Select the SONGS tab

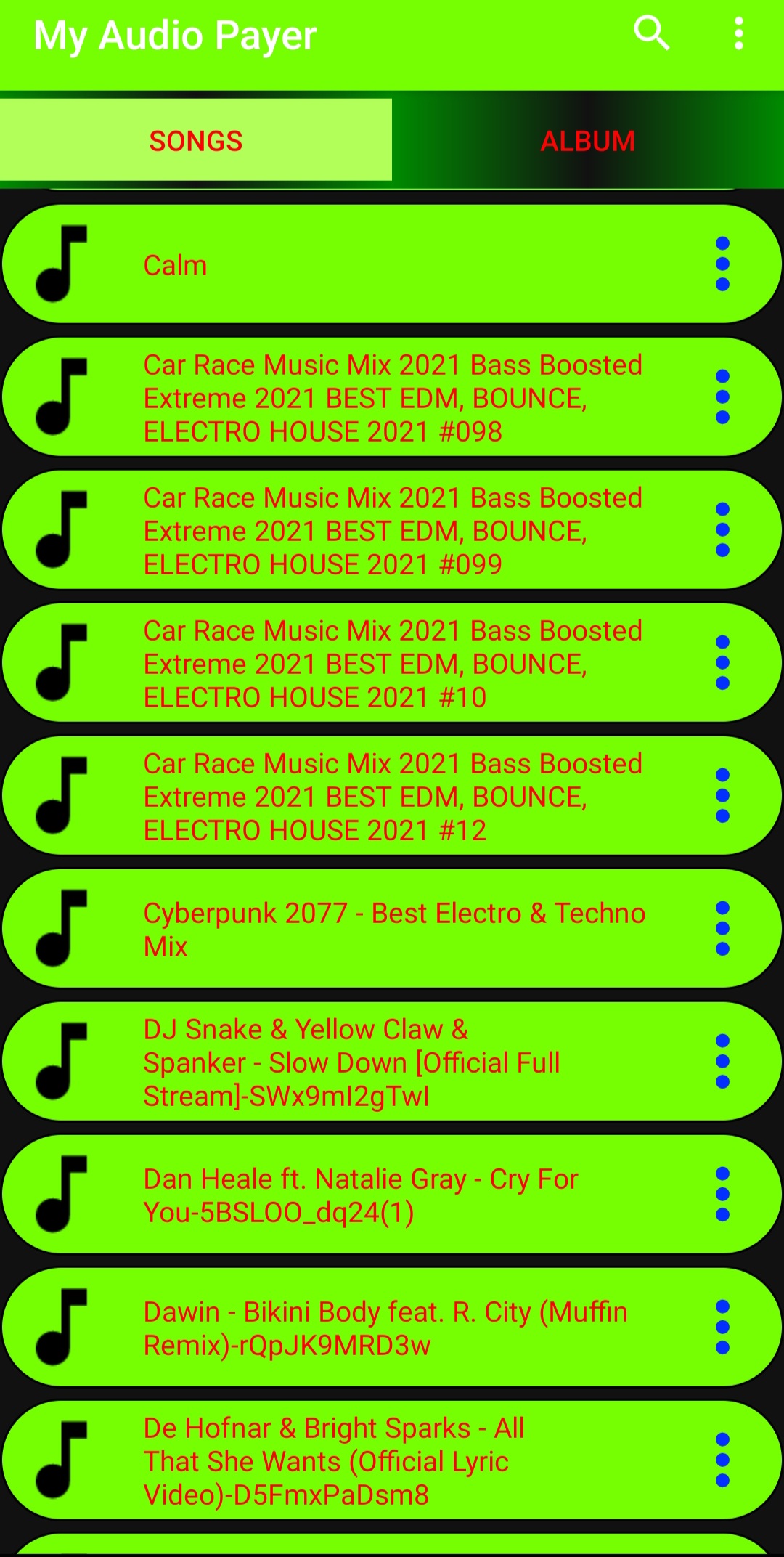[196, 140]
